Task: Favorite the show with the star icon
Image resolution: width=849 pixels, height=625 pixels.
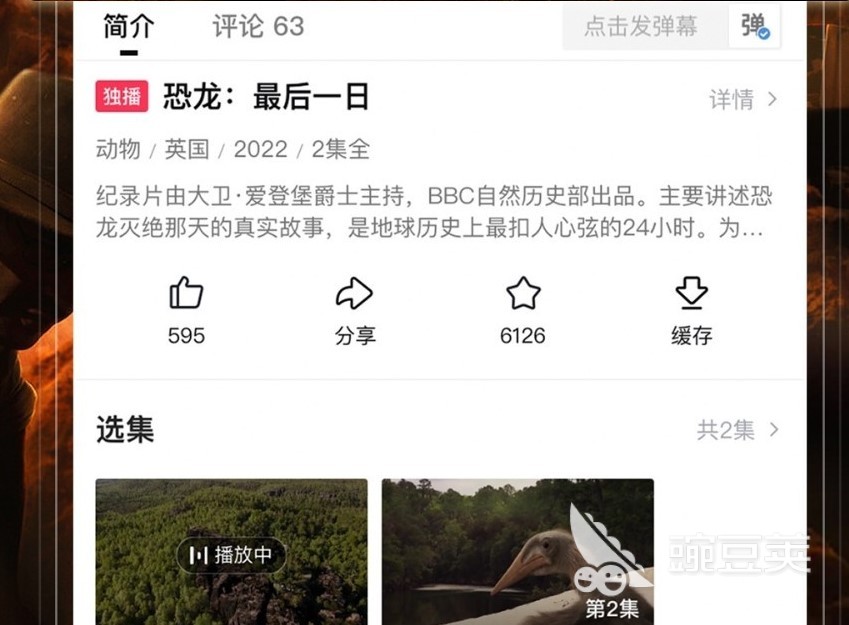Action: tap(523, 294)
